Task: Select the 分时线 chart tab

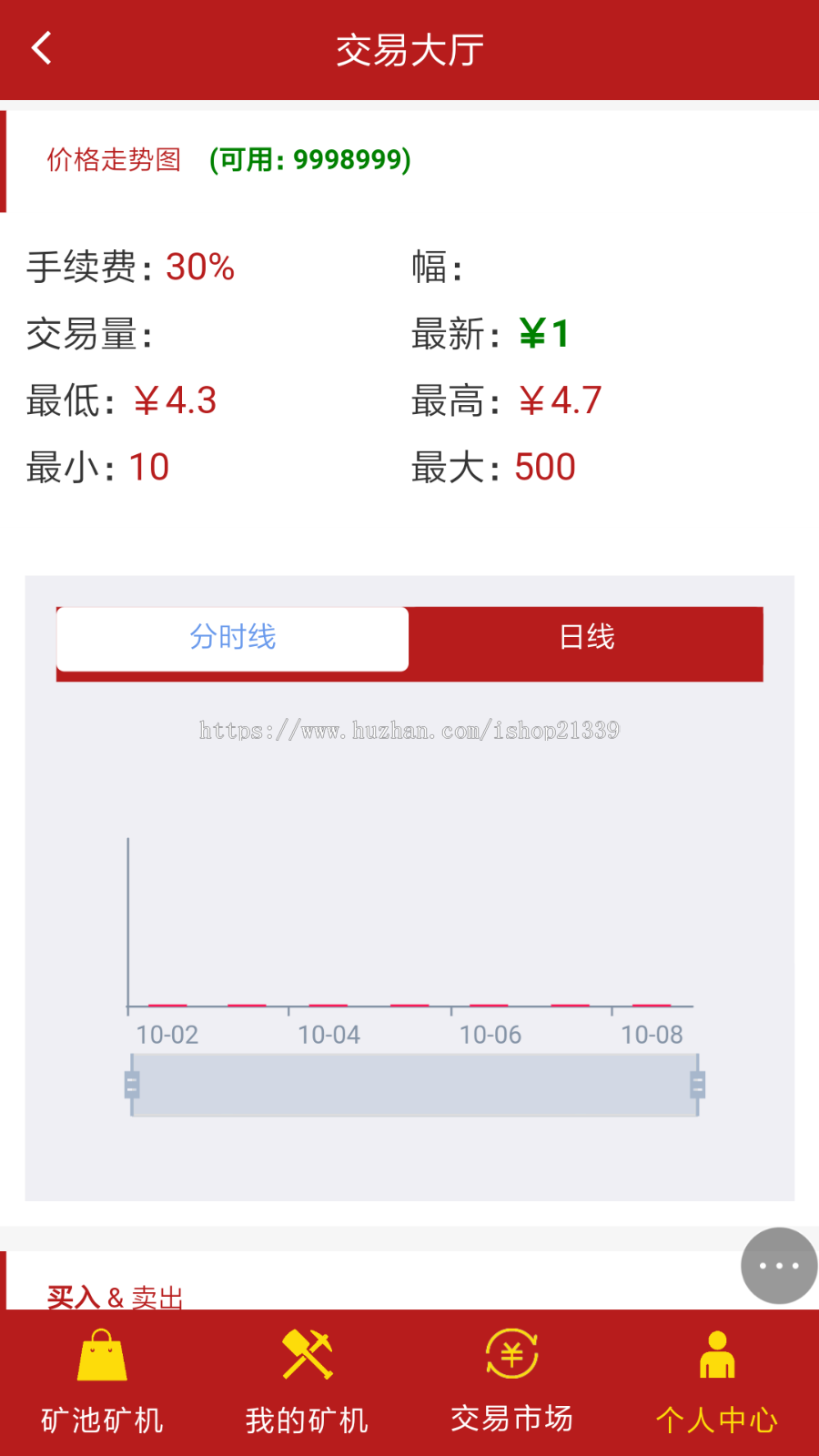Action: pyautogui.click(x=232, y=638)
